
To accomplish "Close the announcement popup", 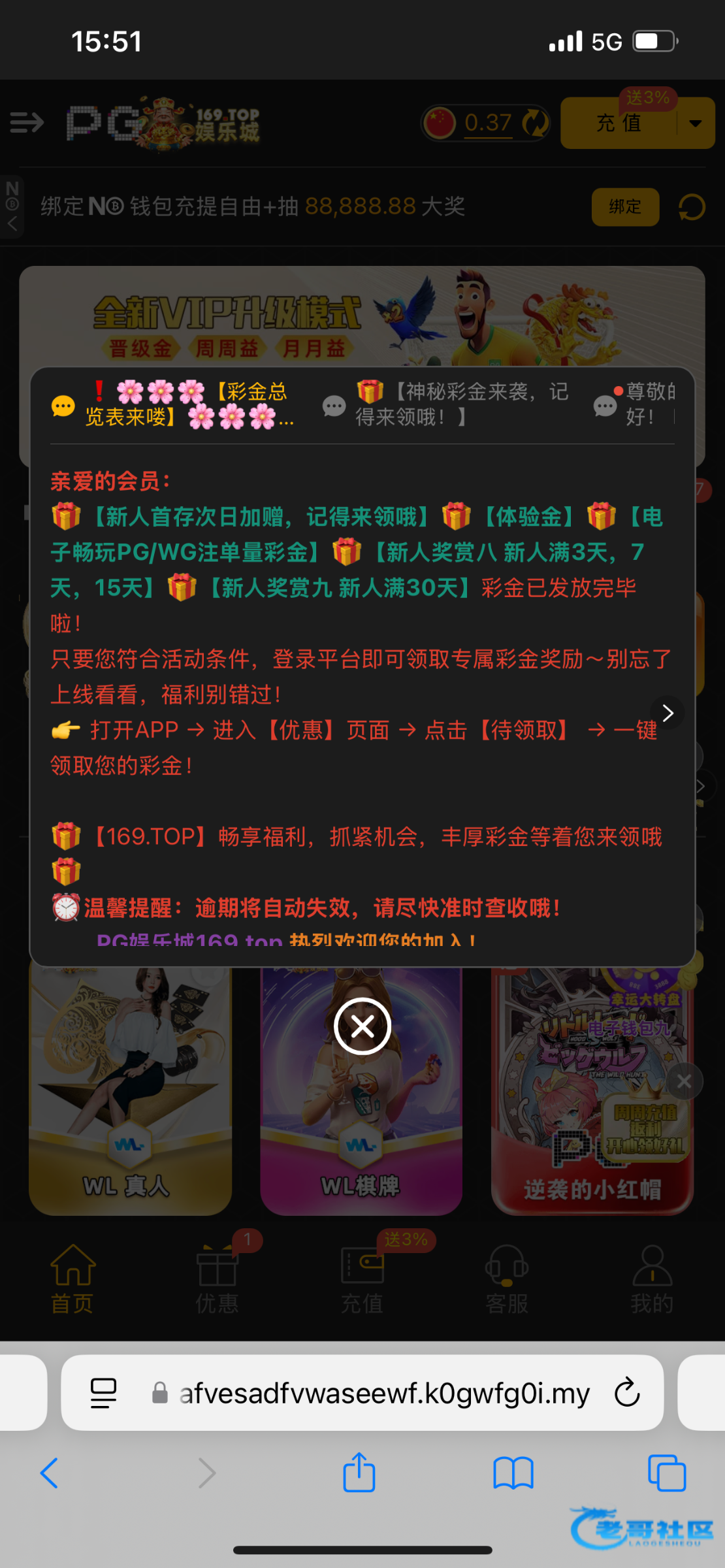I will (x=362, y=1026).
